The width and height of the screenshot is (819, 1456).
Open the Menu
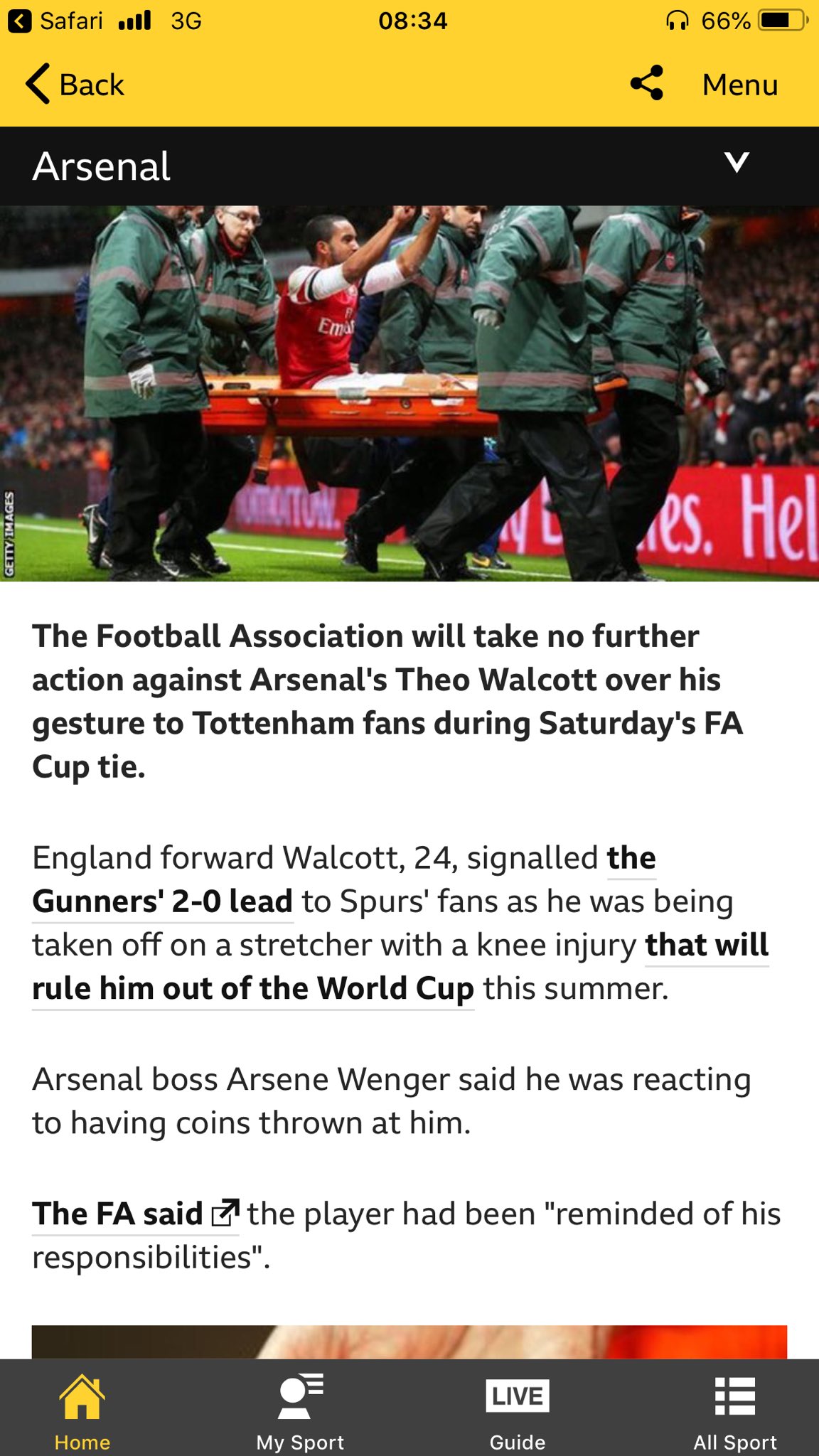[x=739, y=85]
